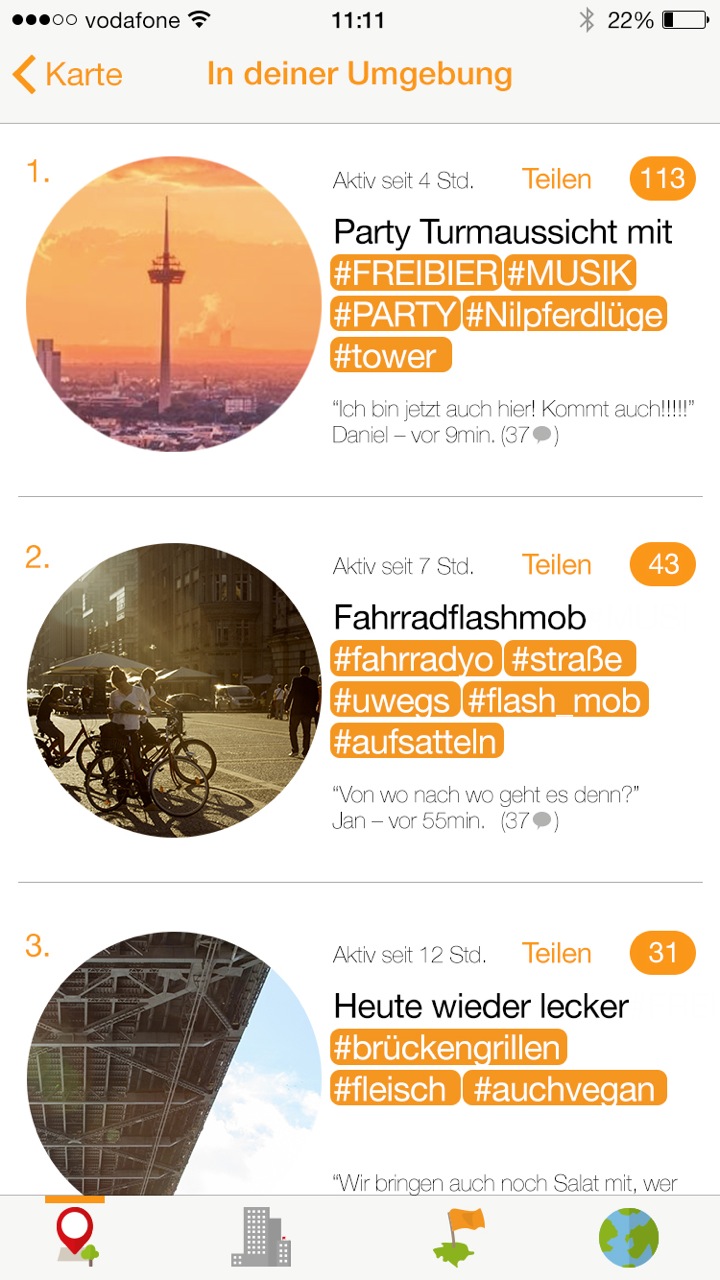Go back to Karte
Screen dimensions: 720x1280
[x=68, y=75]
